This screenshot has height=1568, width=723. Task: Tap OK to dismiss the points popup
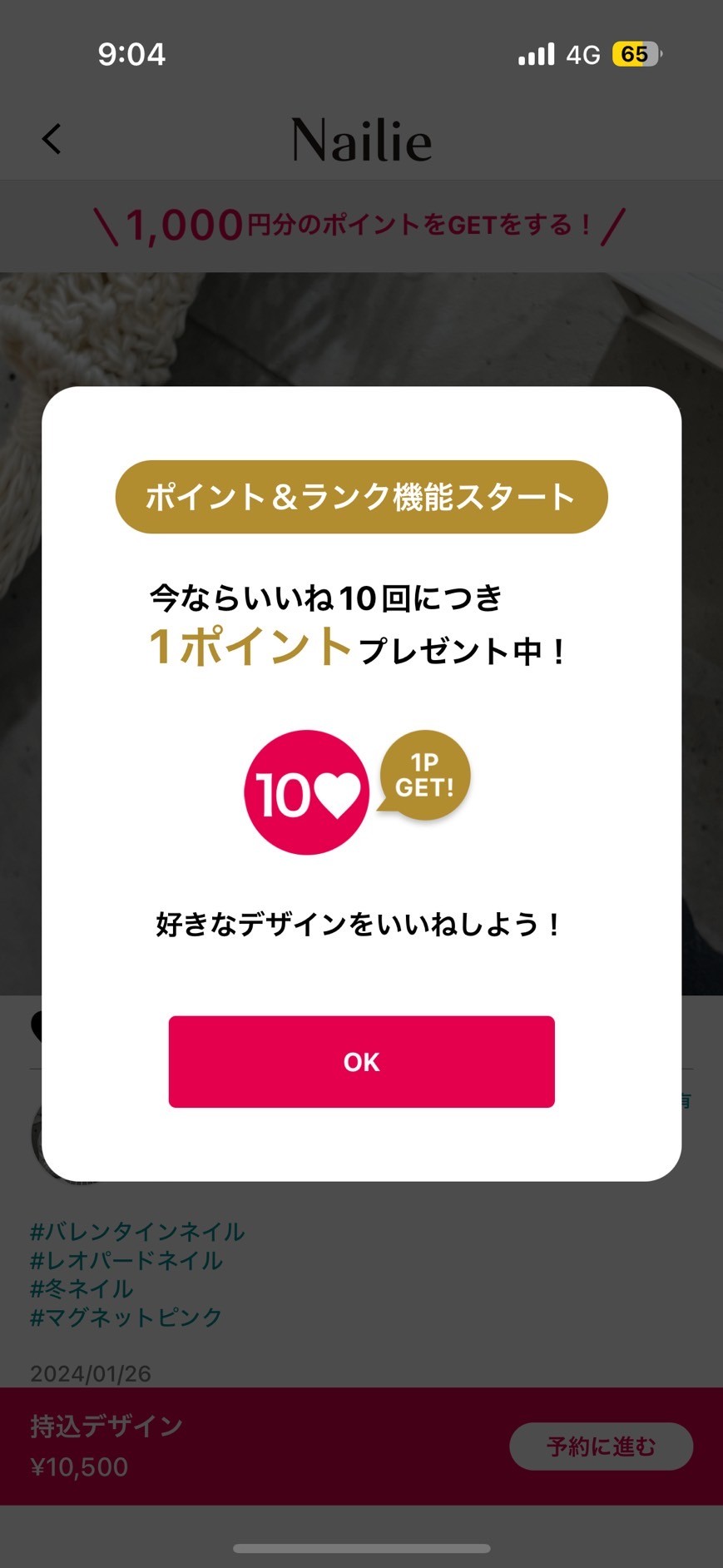point(361,1061)
